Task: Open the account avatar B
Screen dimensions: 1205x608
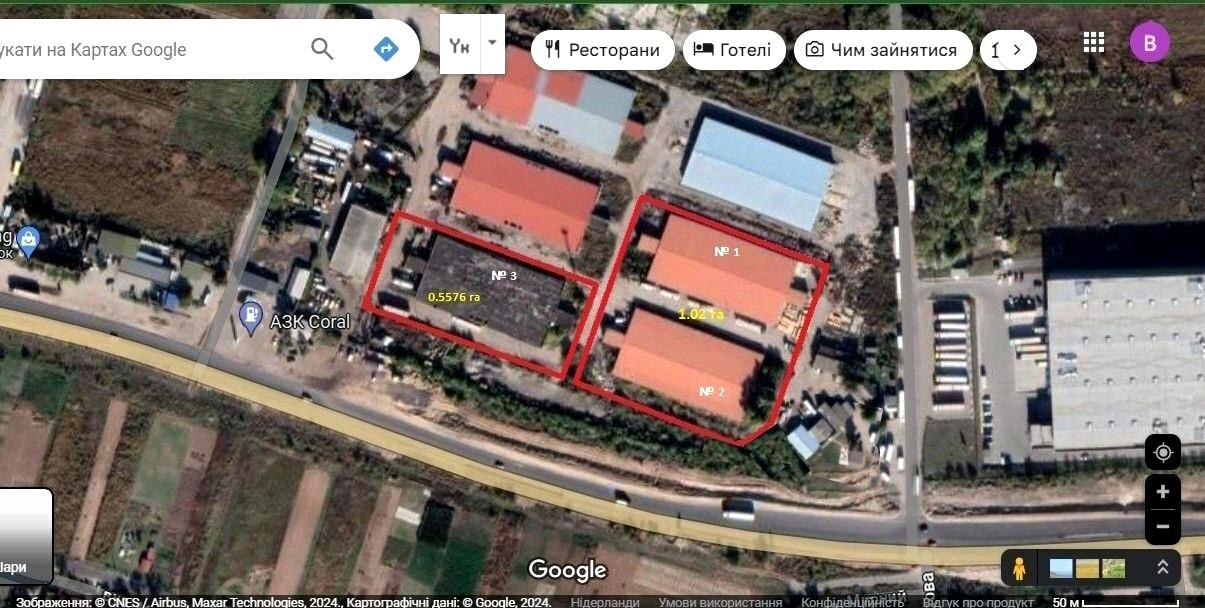Action: (x=1149, y=42)
